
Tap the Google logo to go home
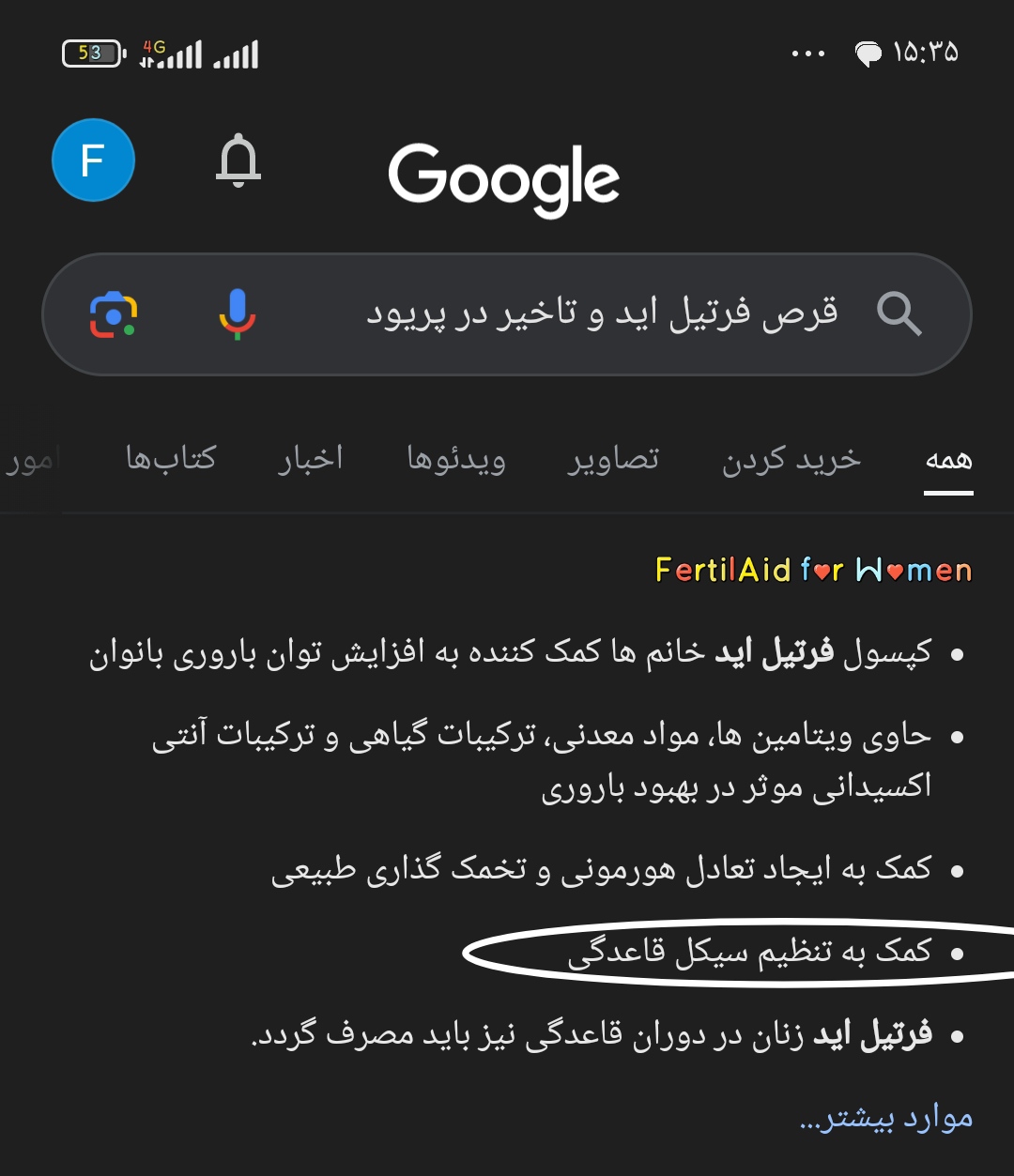[504, 178]
